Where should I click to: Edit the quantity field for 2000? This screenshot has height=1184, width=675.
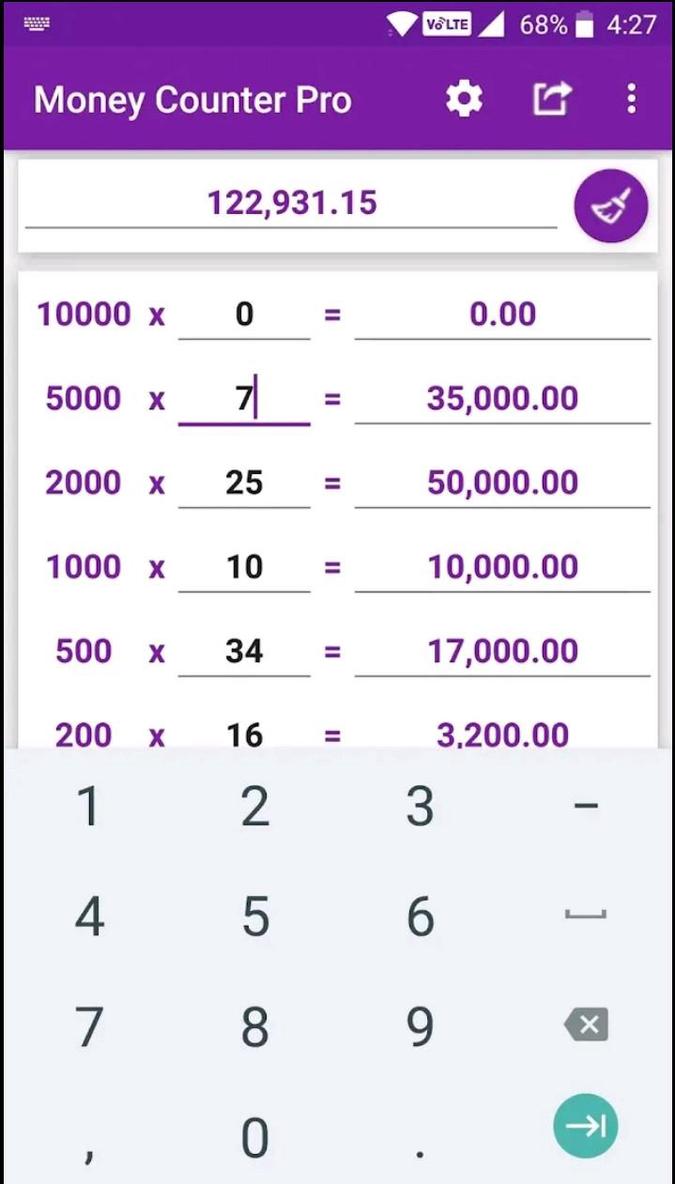tap(244, 483)
